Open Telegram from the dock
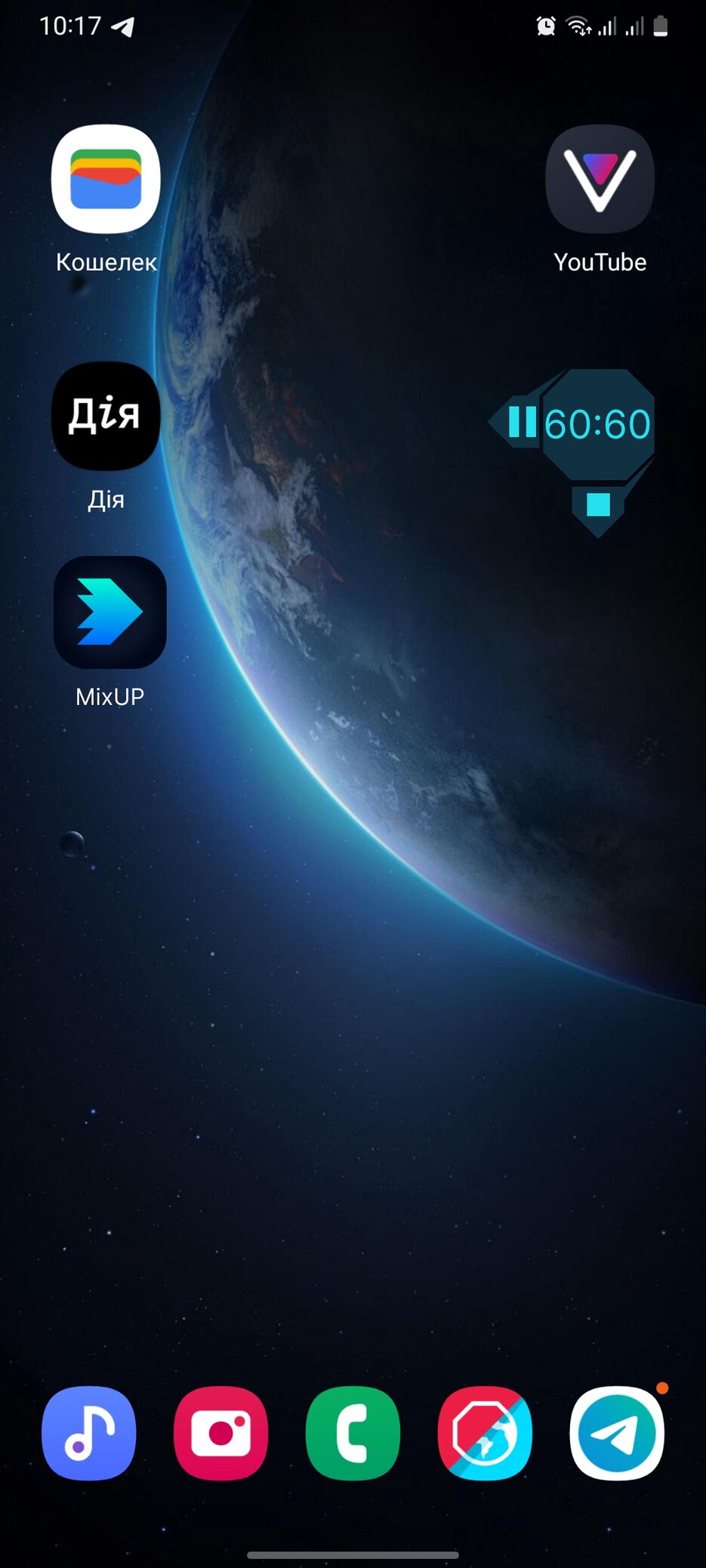The image size is (706, 1568). (617, 1433)
